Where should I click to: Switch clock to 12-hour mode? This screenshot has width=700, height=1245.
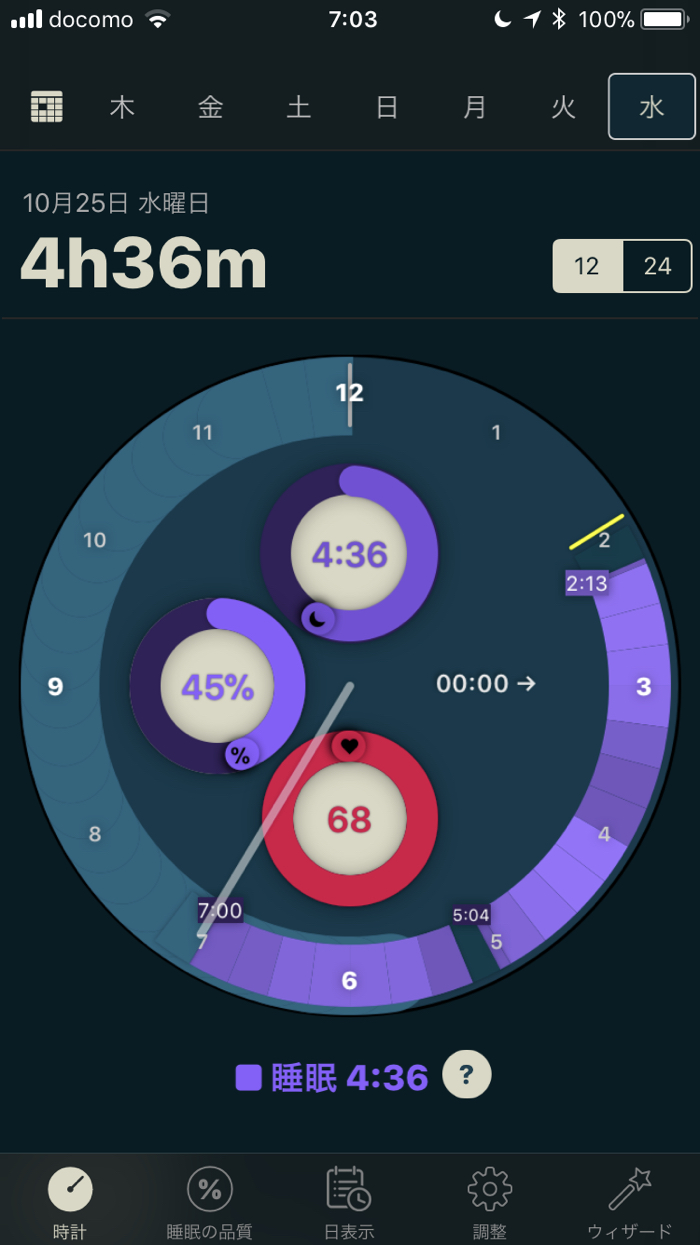(587, 266)
